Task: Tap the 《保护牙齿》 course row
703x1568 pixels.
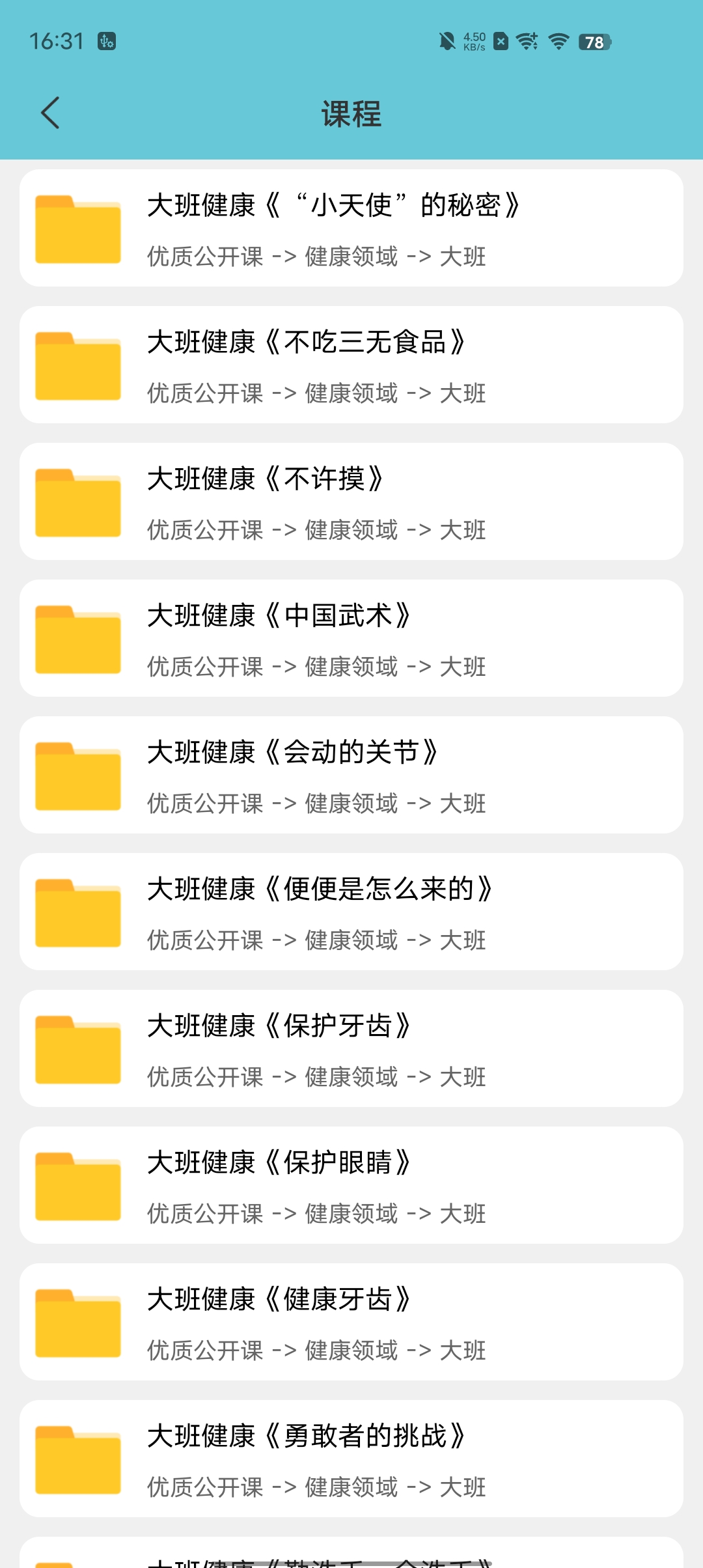Action: 351,1048
